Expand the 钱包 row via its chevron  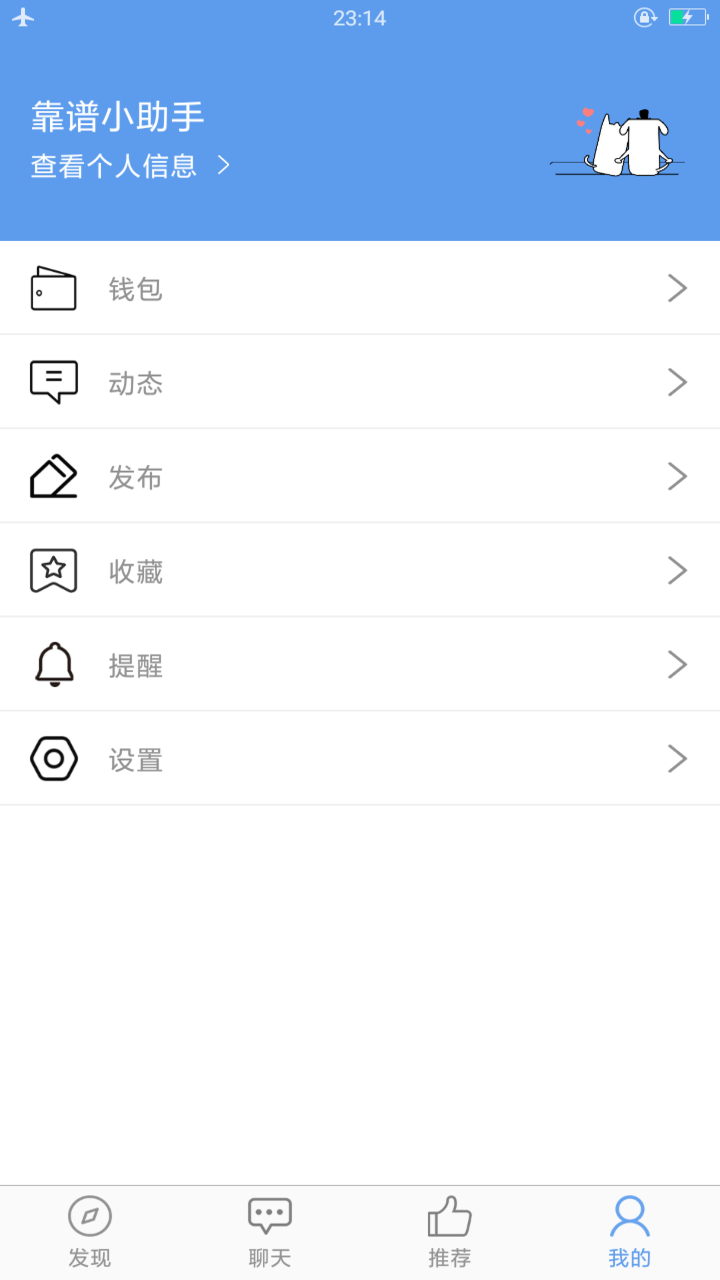coord(677,288)
